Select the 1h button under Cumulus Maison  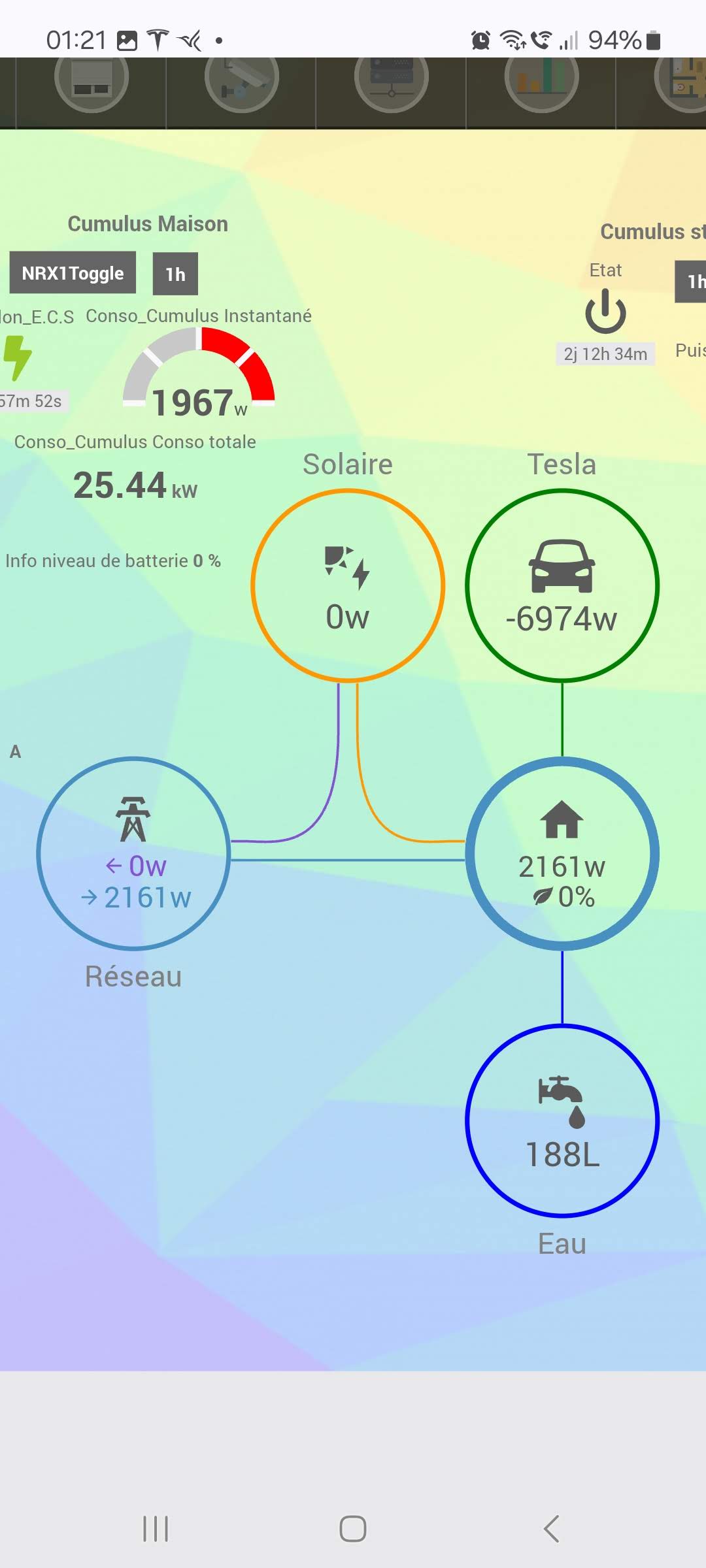pos(175,274)
